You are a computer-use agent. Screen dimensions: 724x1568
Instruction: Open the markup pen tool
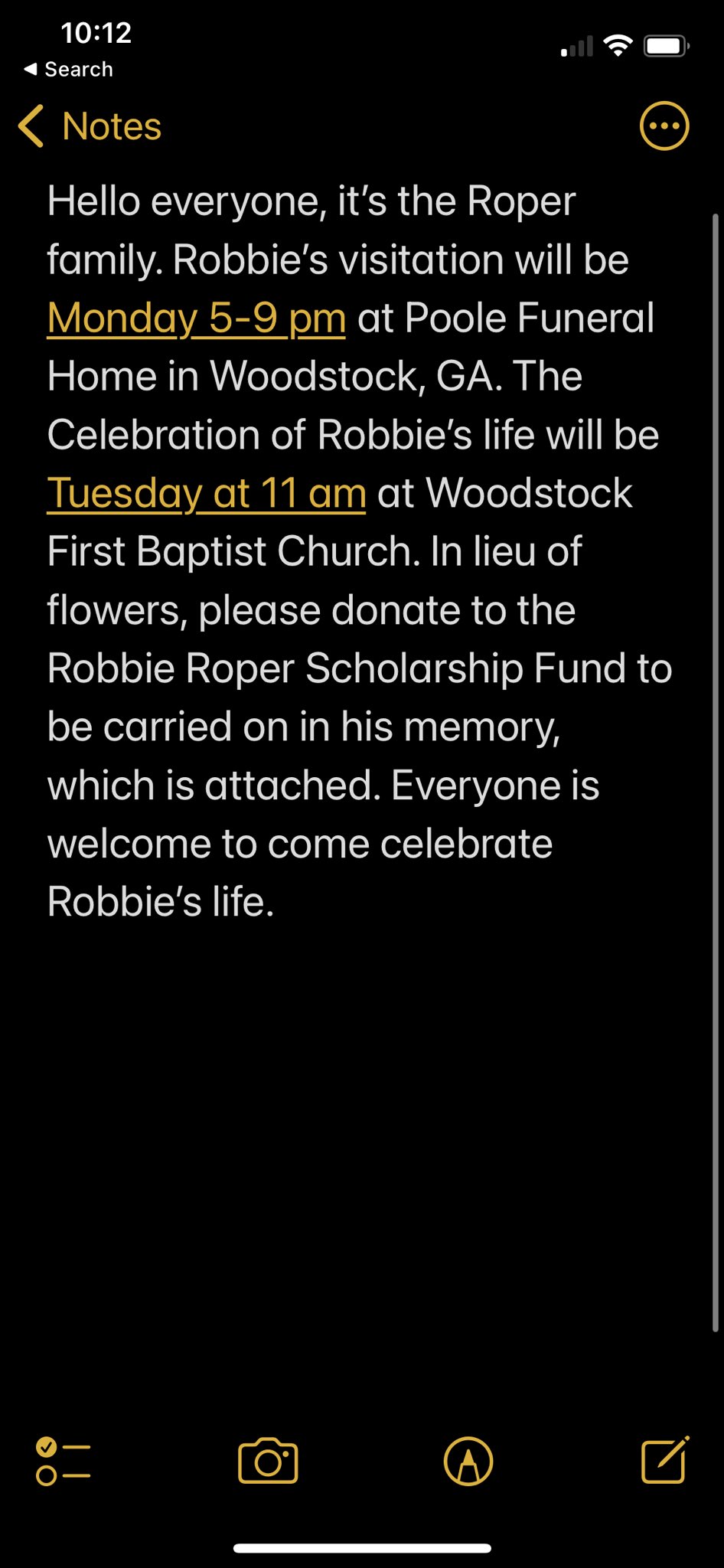point(468,1462)
